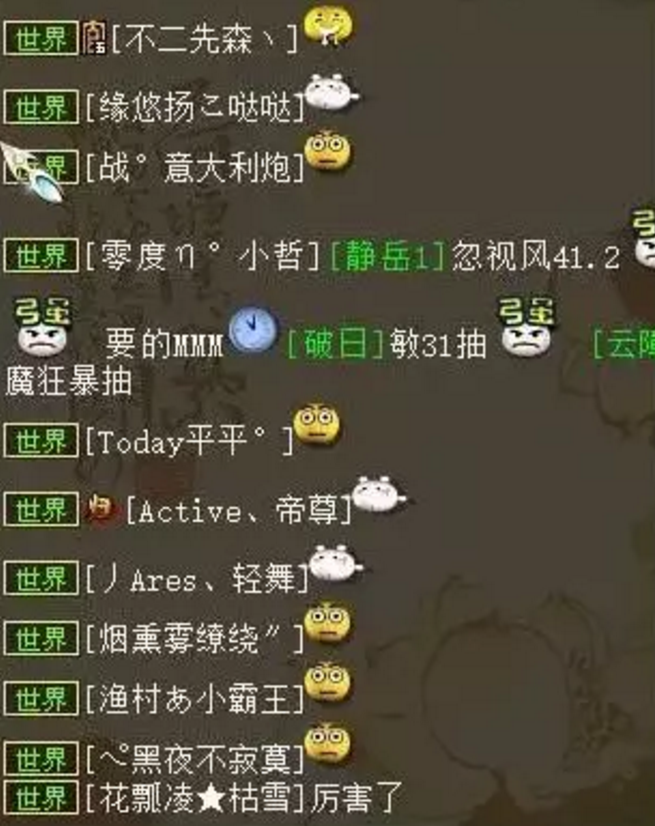
Task: Select player name 黑夜不寂寞
Action: (195, 759)
